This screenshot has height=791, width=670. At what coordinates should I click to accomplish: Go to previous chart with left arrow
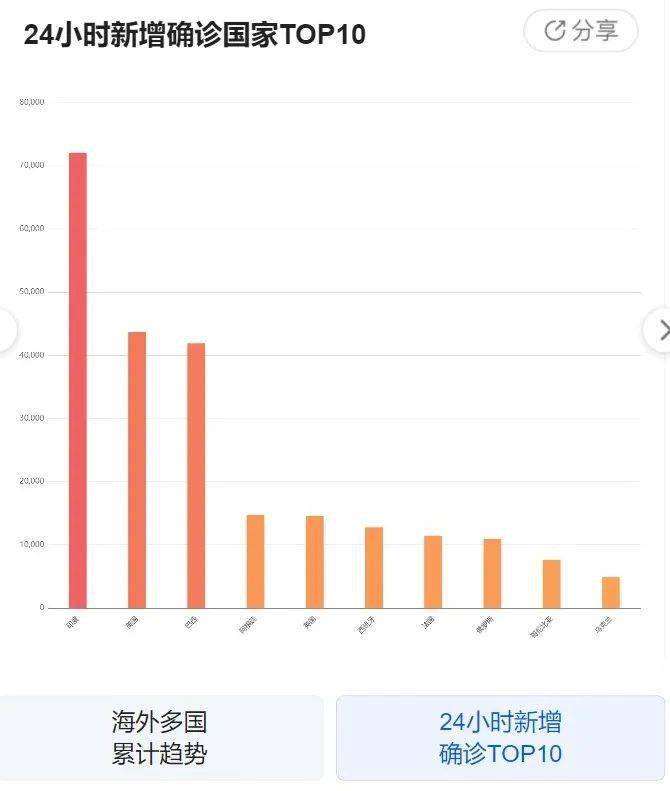[x=6, y=330]
